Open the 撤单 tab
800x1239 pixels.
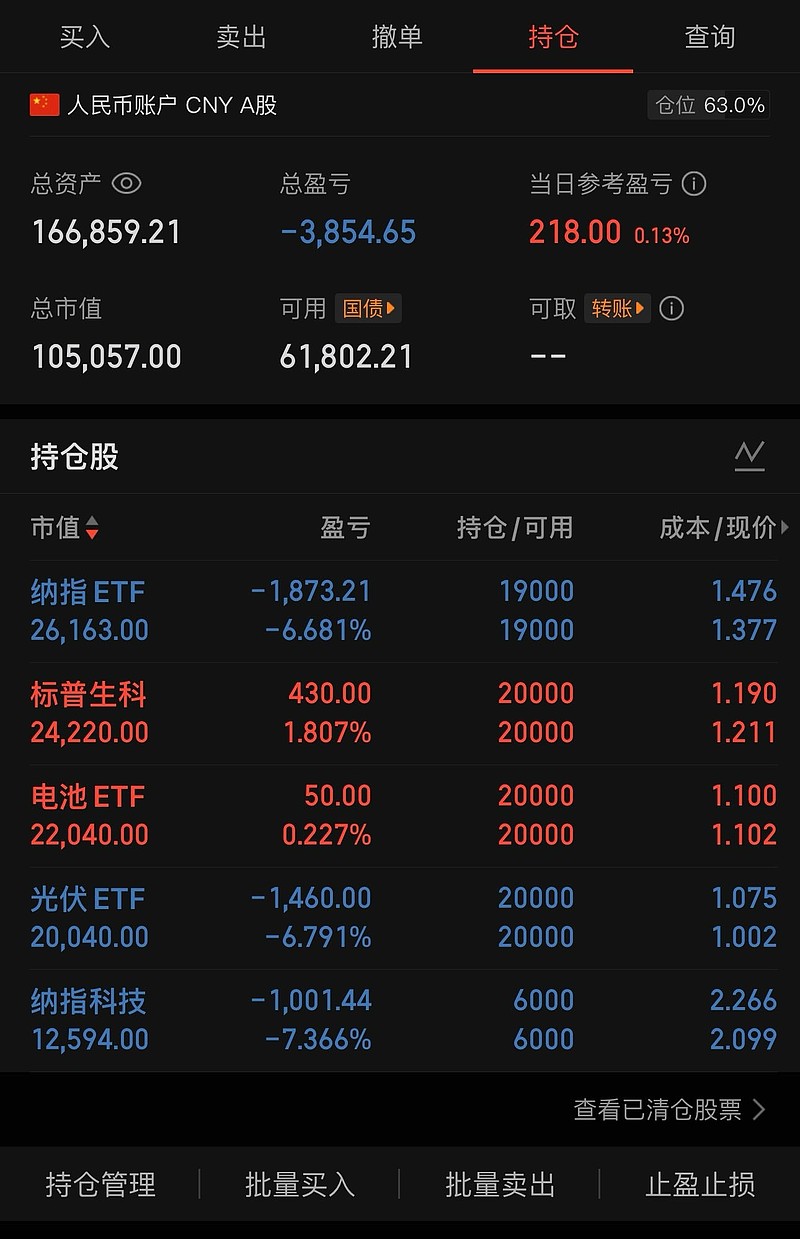(x=397, y=37)
